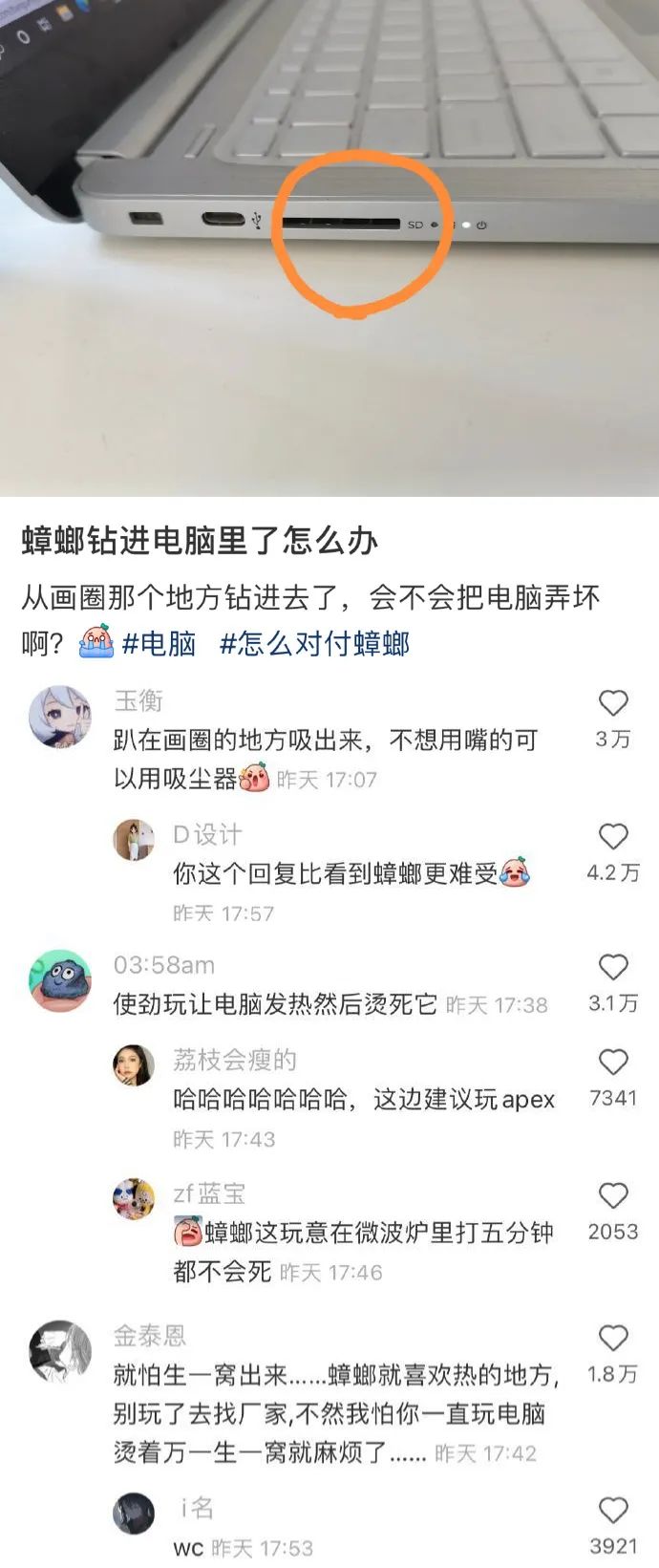Open the #怎么对付蟑螂 hashtag
This screenshot has width=659, height=1568.
(x=314, y=643)
